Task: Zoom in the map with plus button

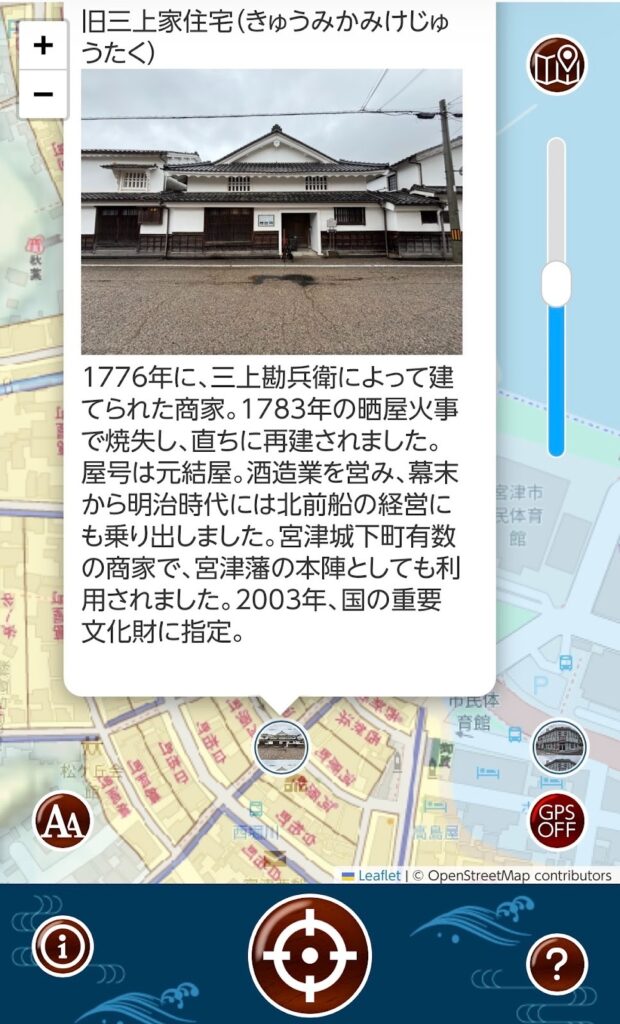Action: (43, 45)
